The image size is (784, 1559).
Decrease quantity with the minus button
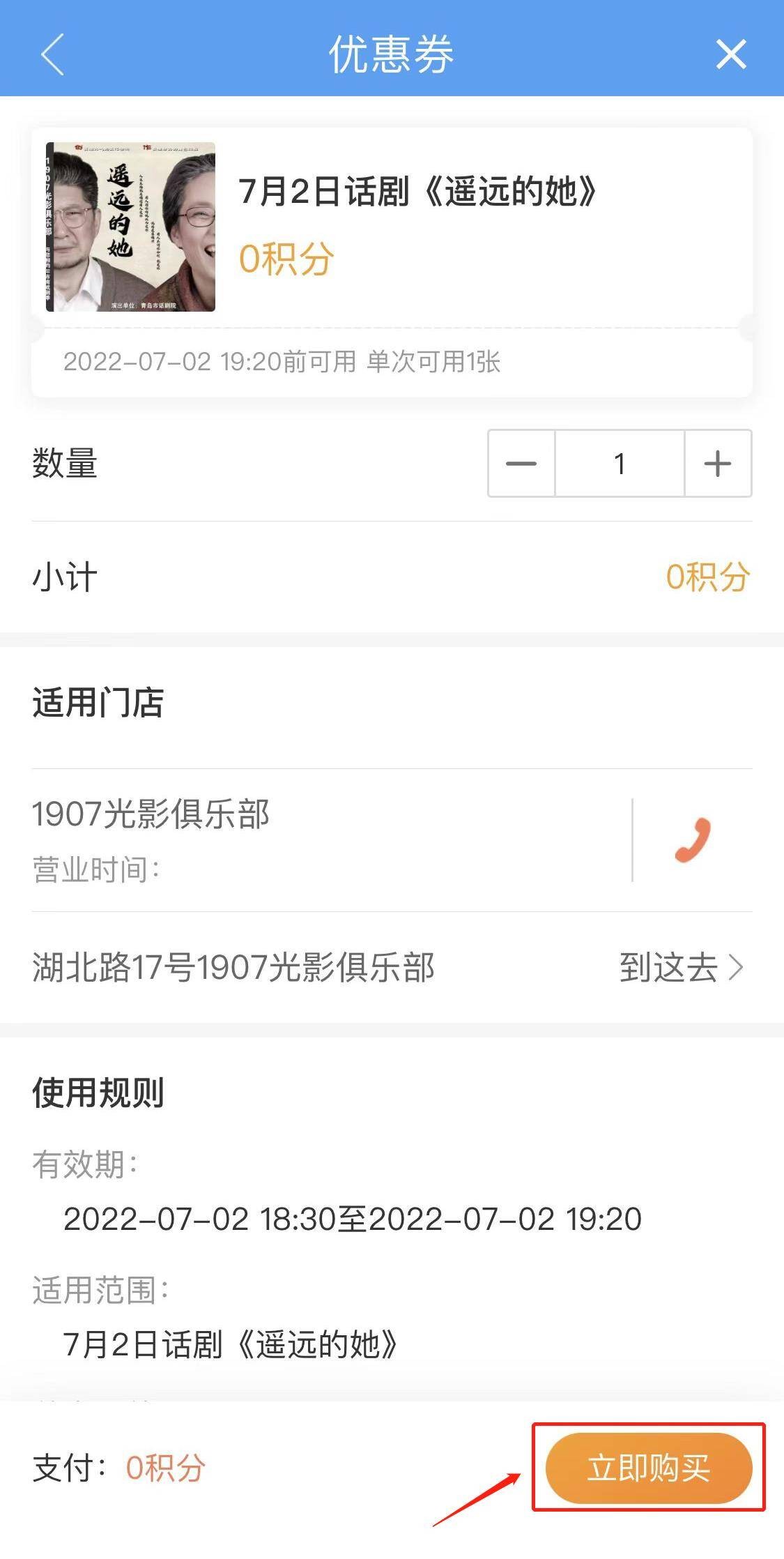(x=521, y=464)
